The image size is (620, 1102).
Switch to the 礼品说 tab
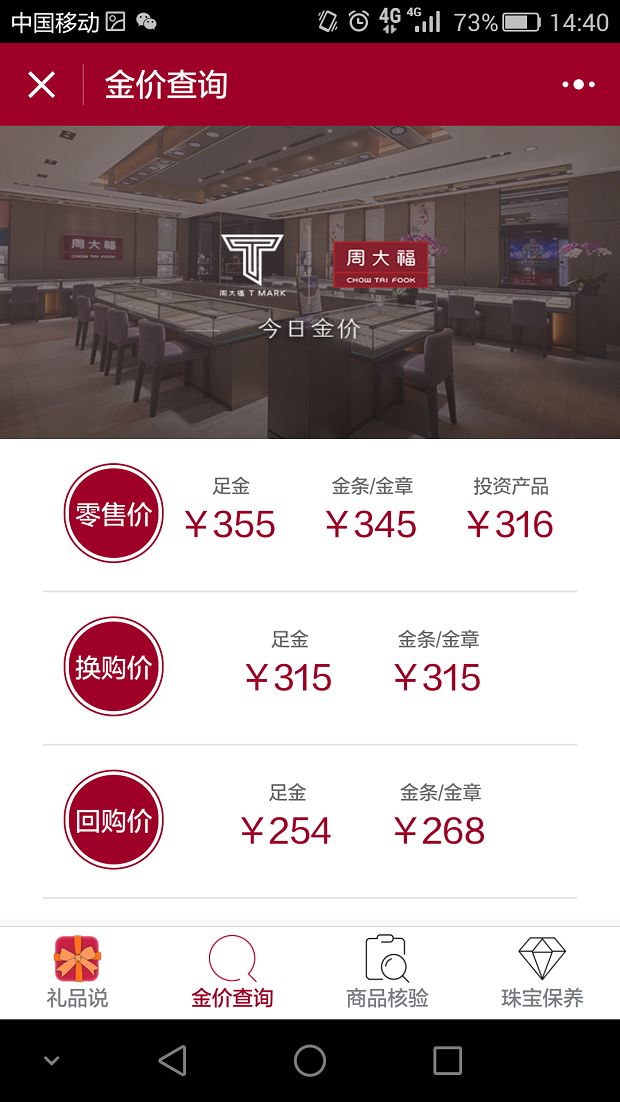tap(77, 972)
